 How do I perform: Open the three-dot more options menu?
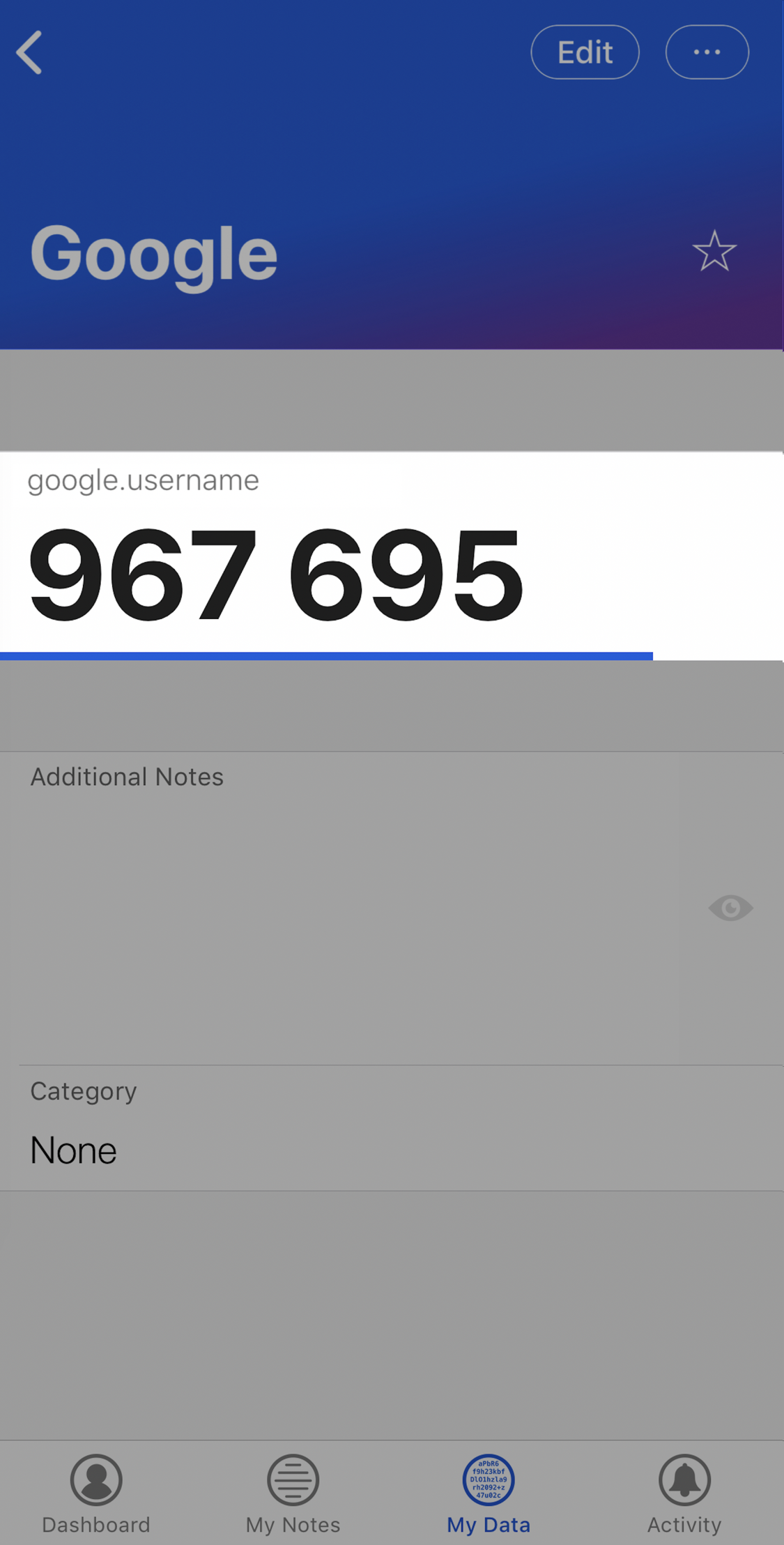pyautogui.click(x=707, y=52)
